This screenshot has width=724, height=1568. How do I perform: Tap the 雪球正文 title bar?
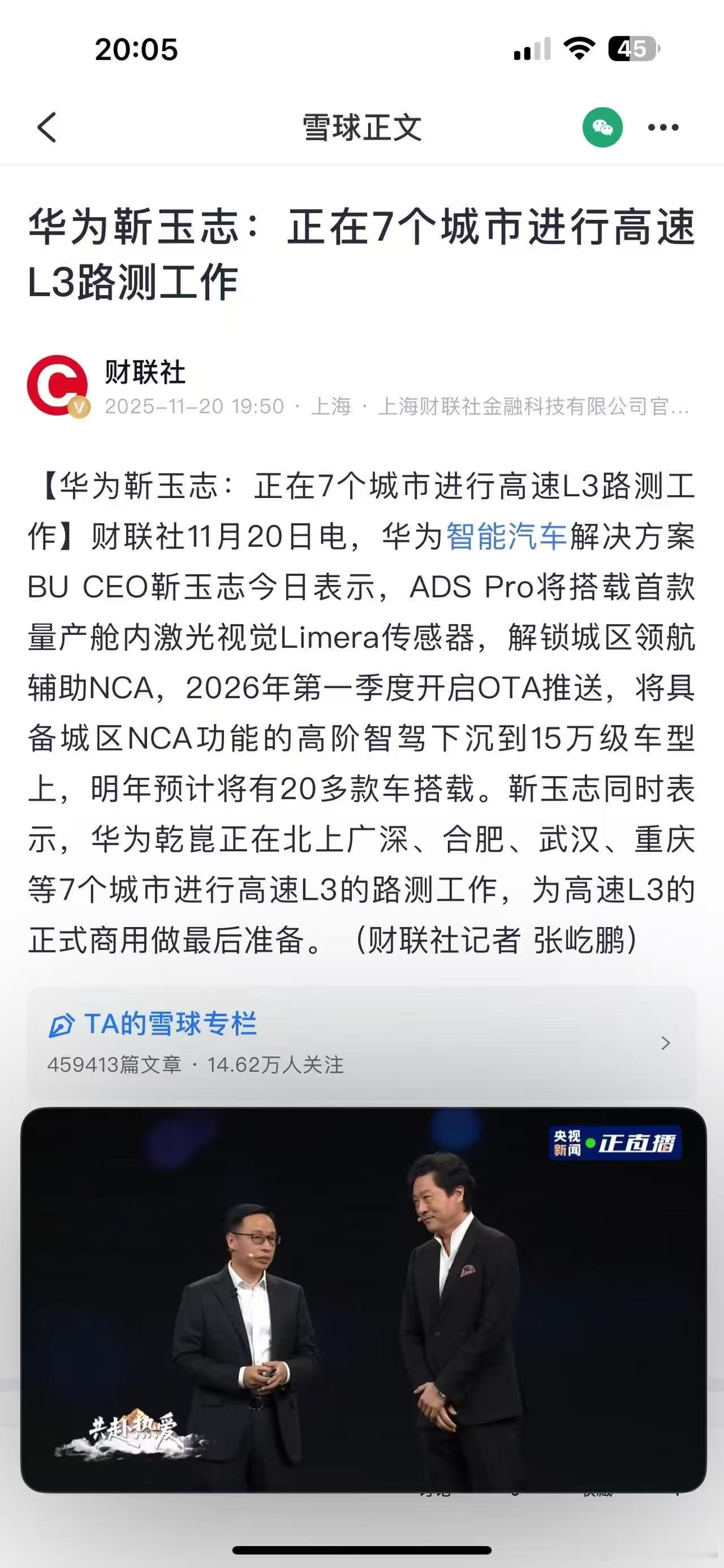361,128
